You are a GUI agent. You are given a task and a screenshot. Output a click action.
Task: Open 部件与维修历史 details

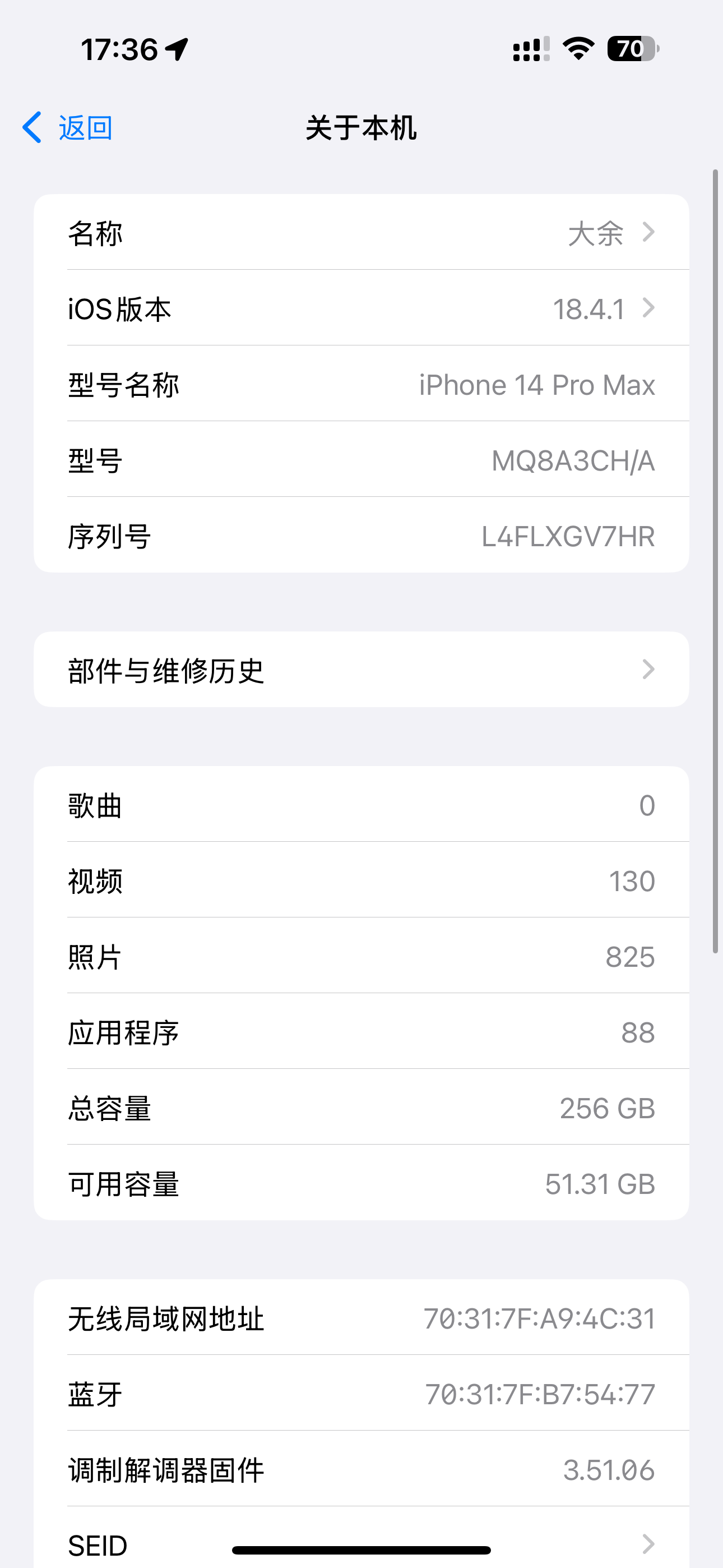pyautogui.click(x=361, y=670)
